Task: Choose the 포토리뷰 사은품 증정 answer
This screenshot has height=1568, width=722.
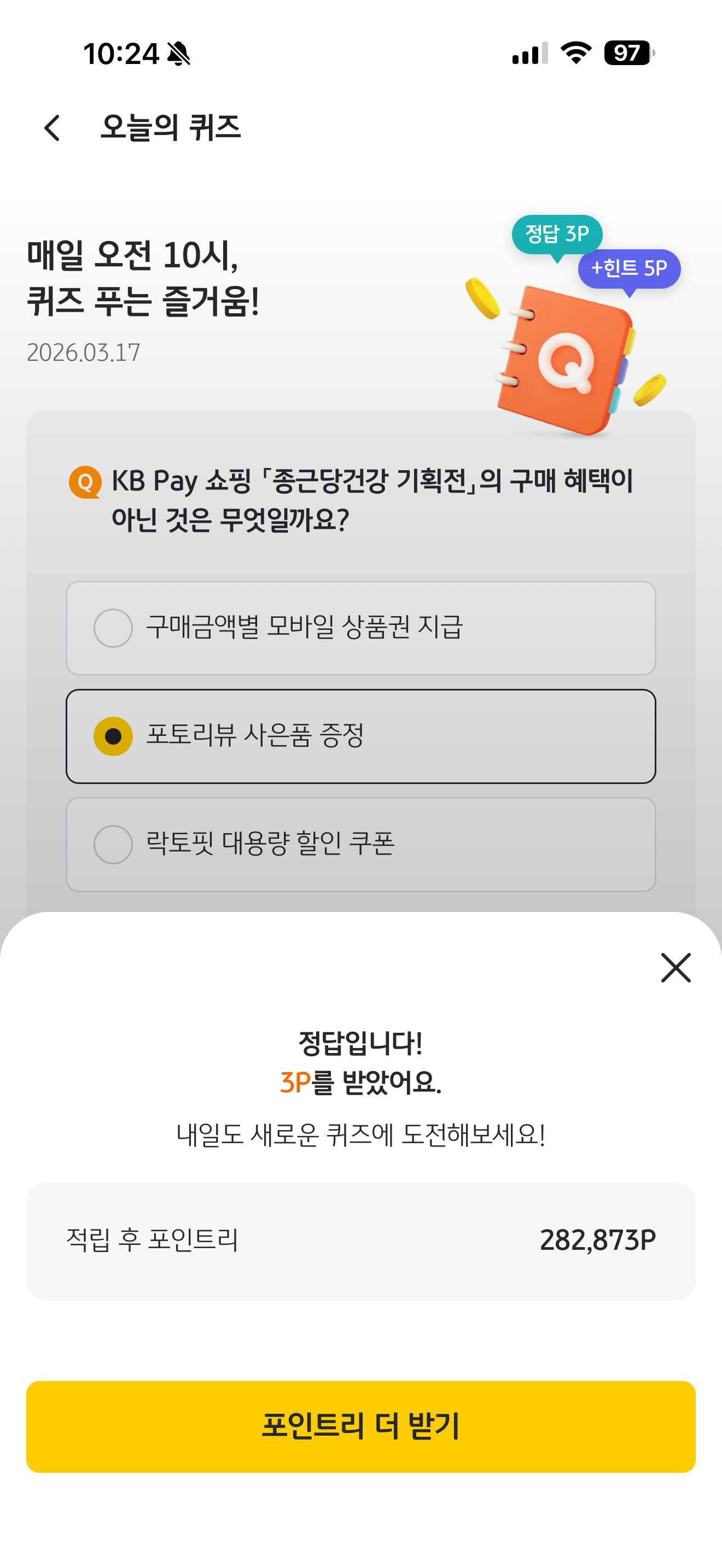Action: point(361,736)
